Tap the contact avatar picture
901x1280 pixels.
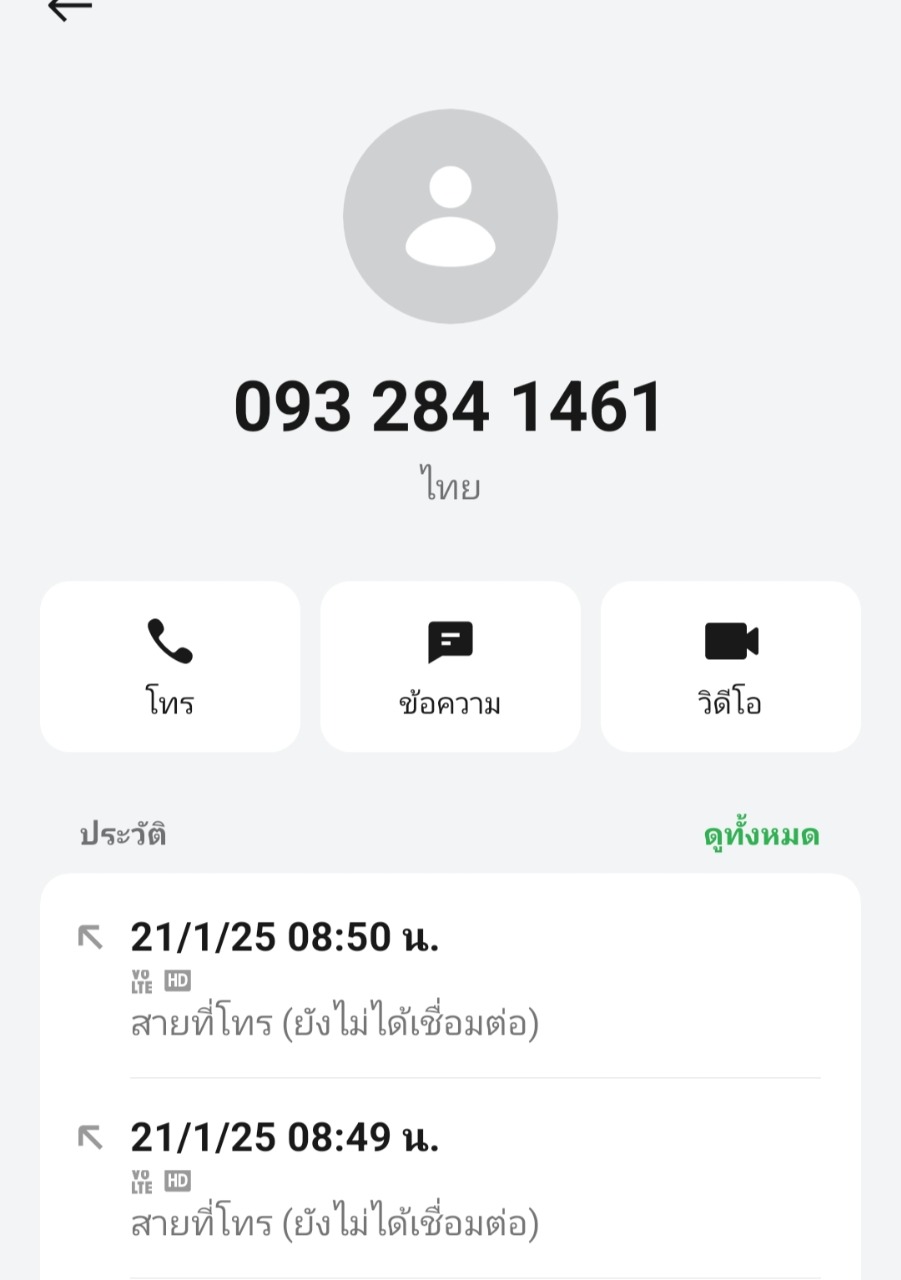coord(450,216)
